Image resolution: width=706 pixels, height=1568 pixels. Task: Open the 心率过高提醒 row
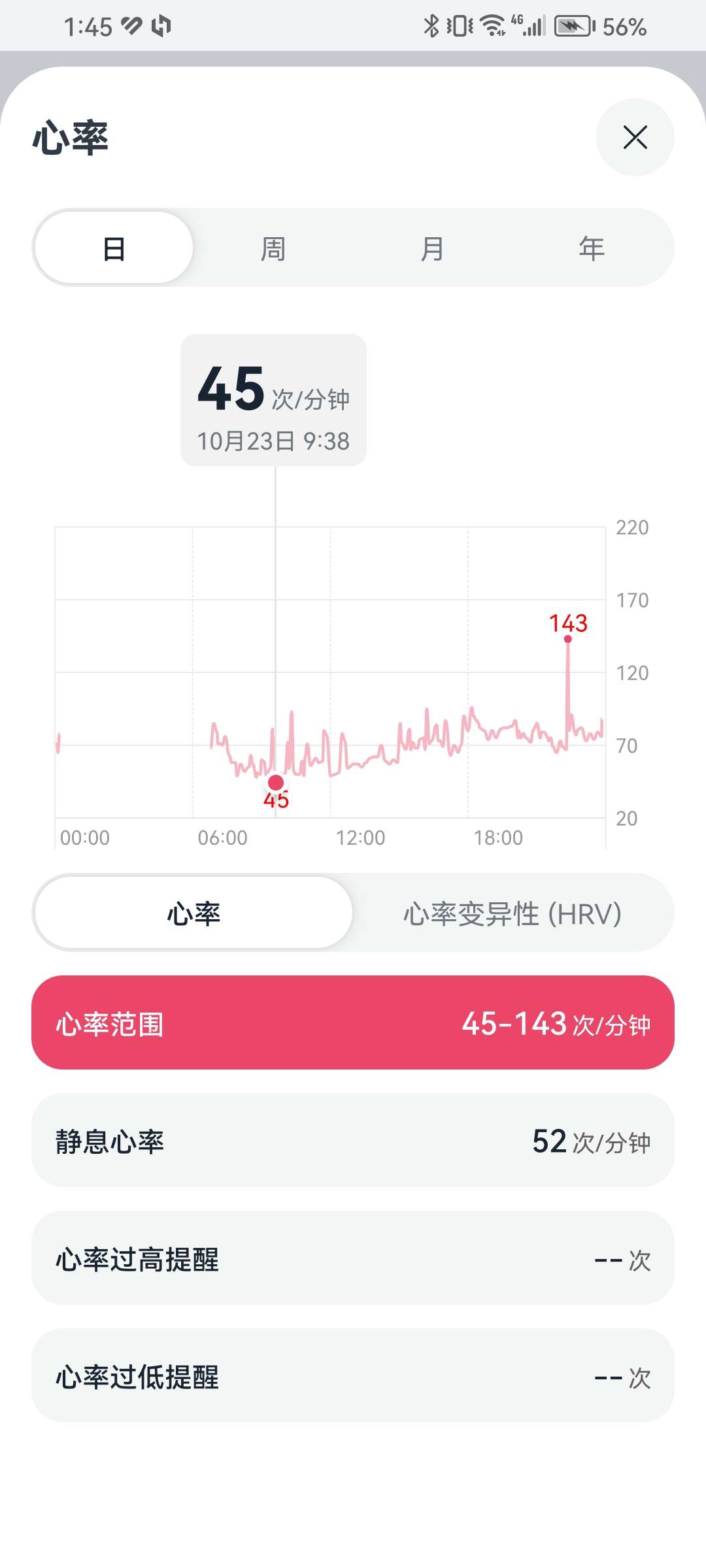(x=353, y=1258)
